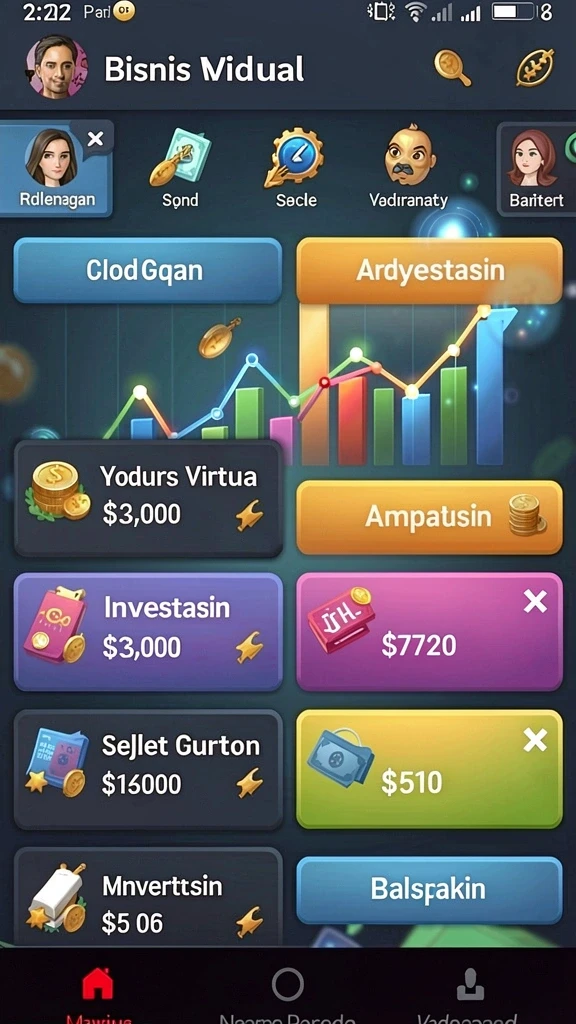
Task: Open the Mnverttsin card
Action: [148, 897]
